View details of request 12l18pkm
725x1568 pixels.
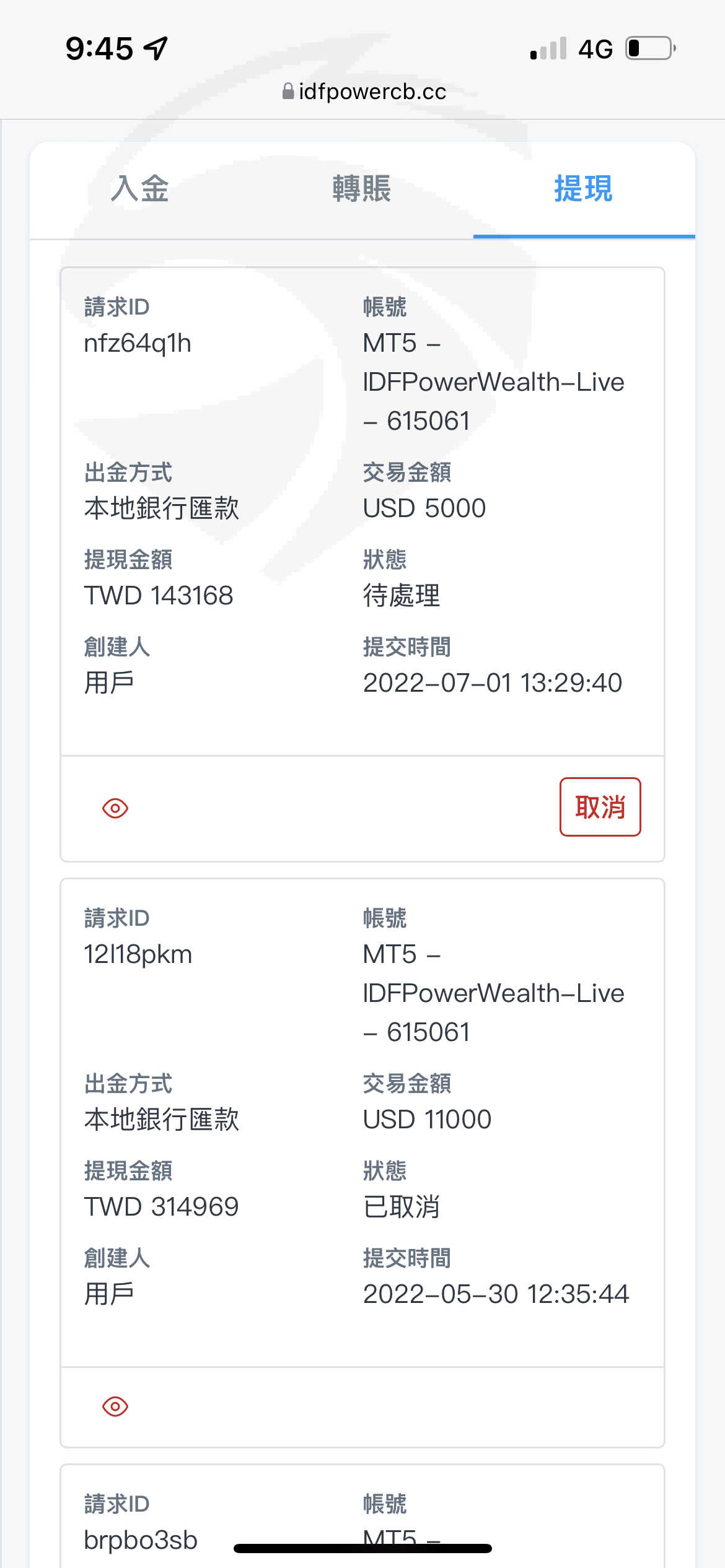[x=115, y=1406]
